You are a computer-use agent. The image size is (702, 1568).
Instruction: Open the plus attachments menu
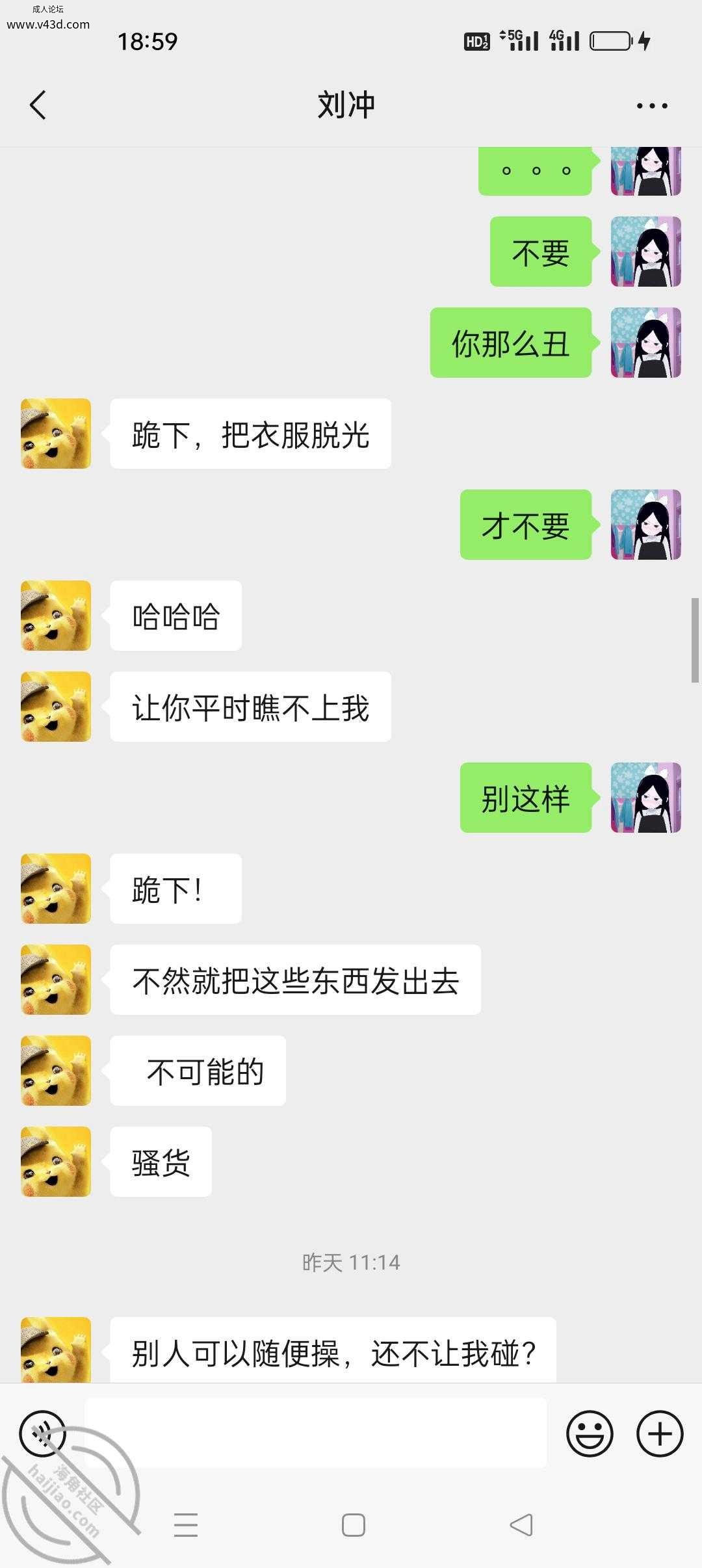point(660,1433)
